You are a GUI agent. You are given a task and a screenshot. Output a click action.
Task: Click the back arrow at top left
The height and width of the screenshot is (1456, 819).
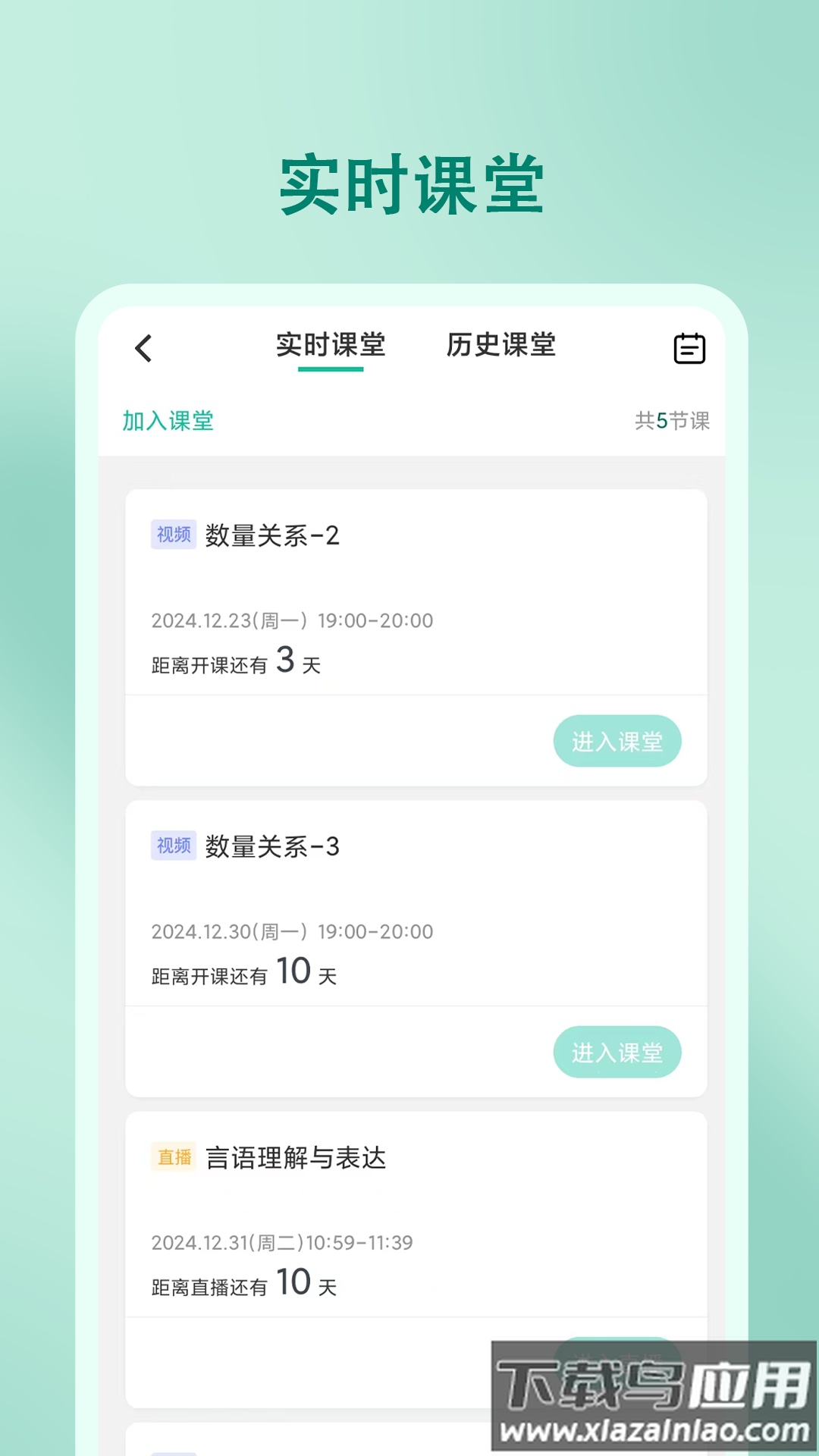(x=144, y=349)
